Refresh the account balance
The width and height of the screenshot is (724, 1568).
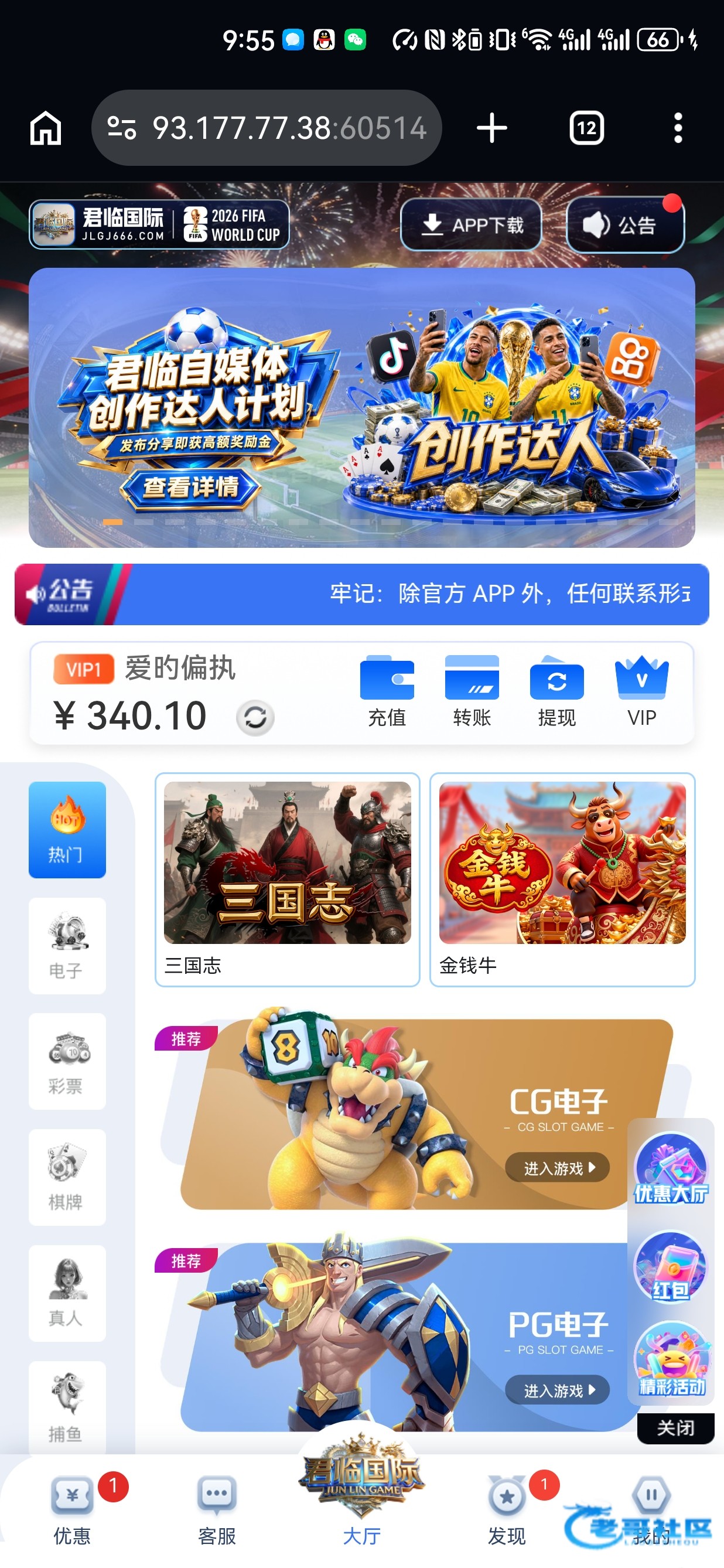point(255,718)
